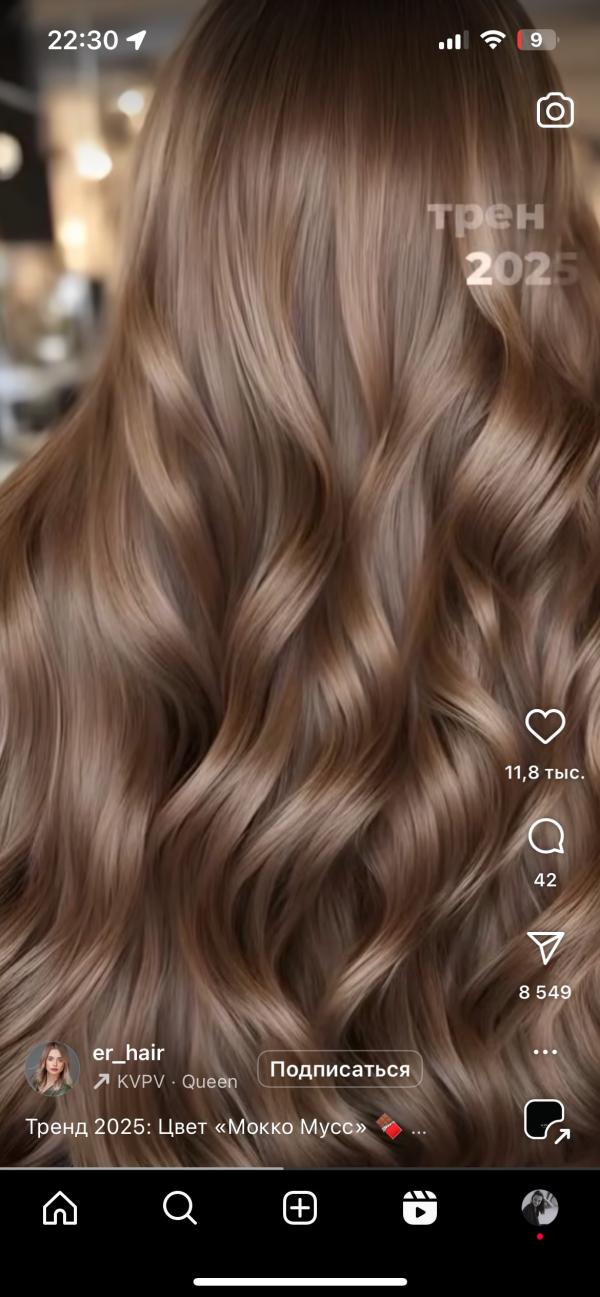Viewport: 600px width, 1297px height.
Task: Go to the Home feed tab
Action: point(60,1209)
